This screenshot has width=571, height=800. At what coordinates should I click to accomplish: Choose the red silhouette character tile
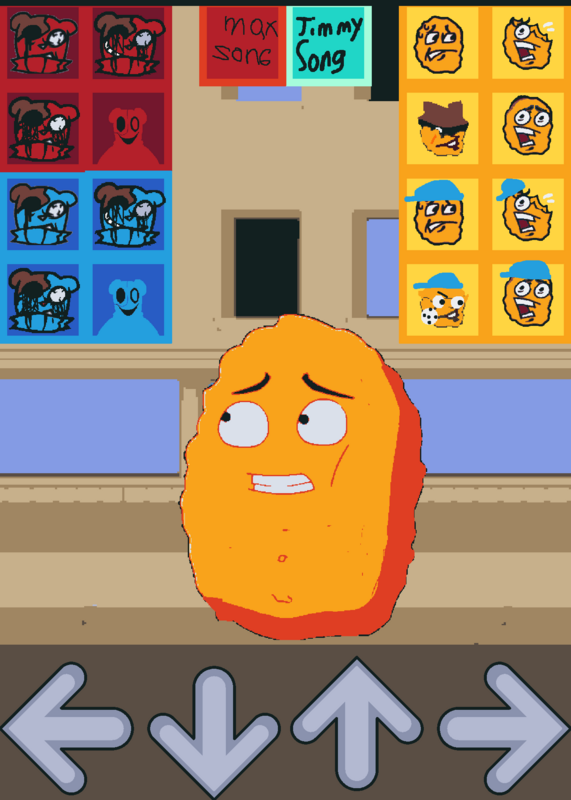coord(129,129)
